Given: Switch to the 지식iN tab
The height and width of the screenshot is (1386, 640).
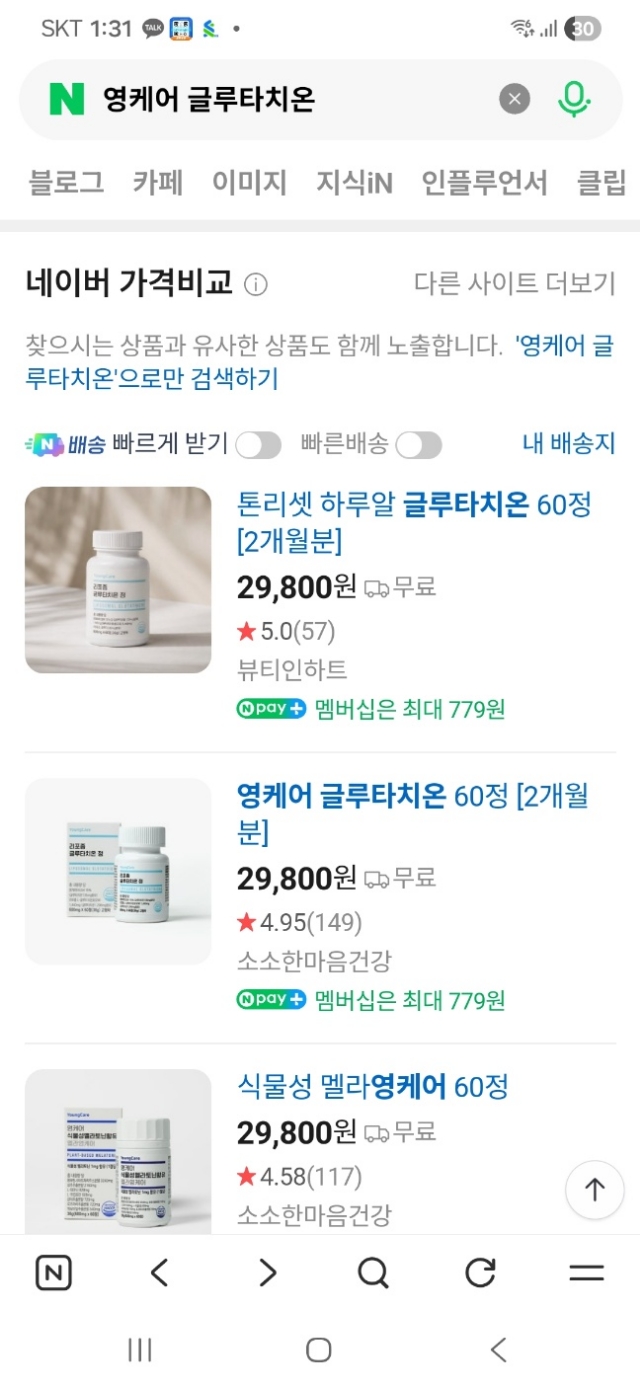Looking at the screenshot, I should pyautogui.click(x=354, y=182).
